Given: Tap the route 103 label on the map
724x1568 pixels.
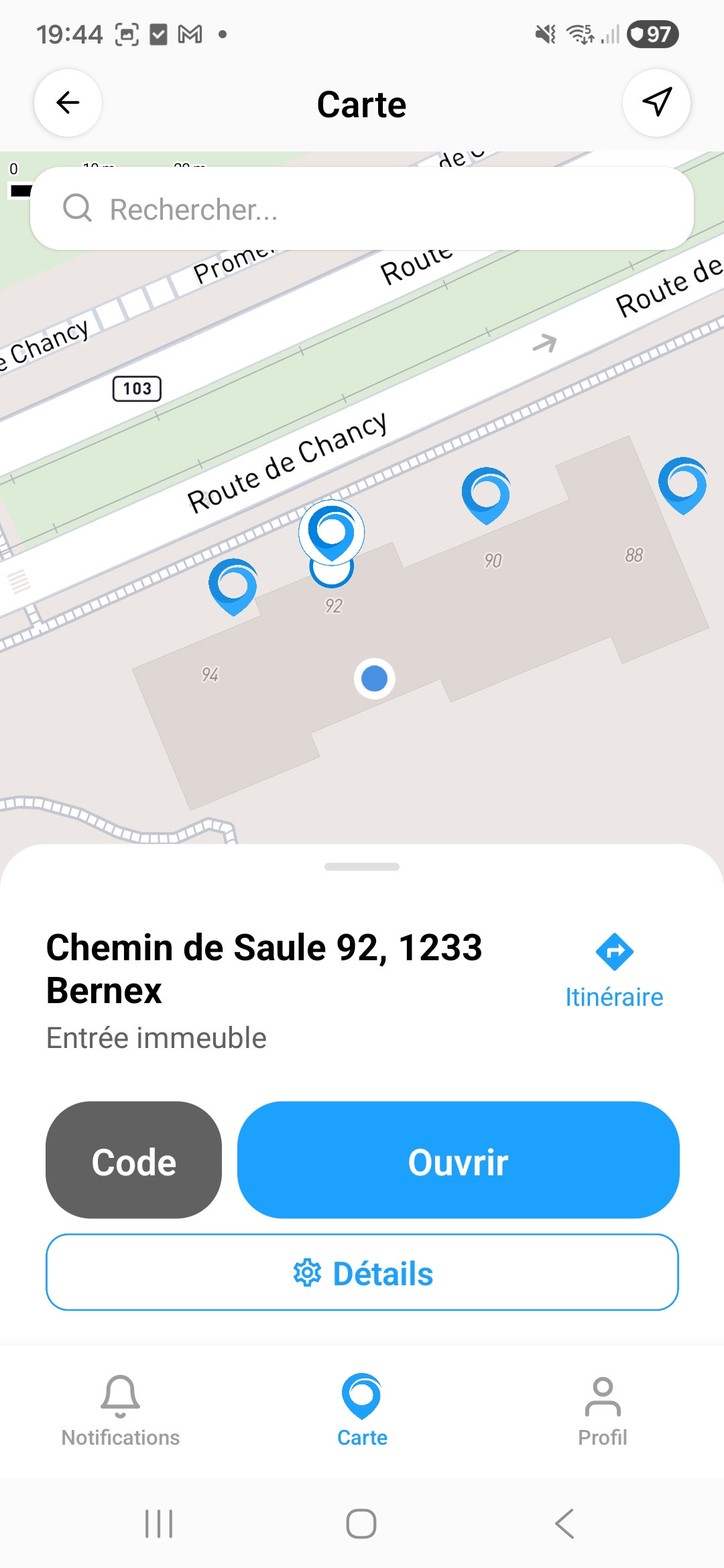Looking at the screenshot, I should [137, 389].
